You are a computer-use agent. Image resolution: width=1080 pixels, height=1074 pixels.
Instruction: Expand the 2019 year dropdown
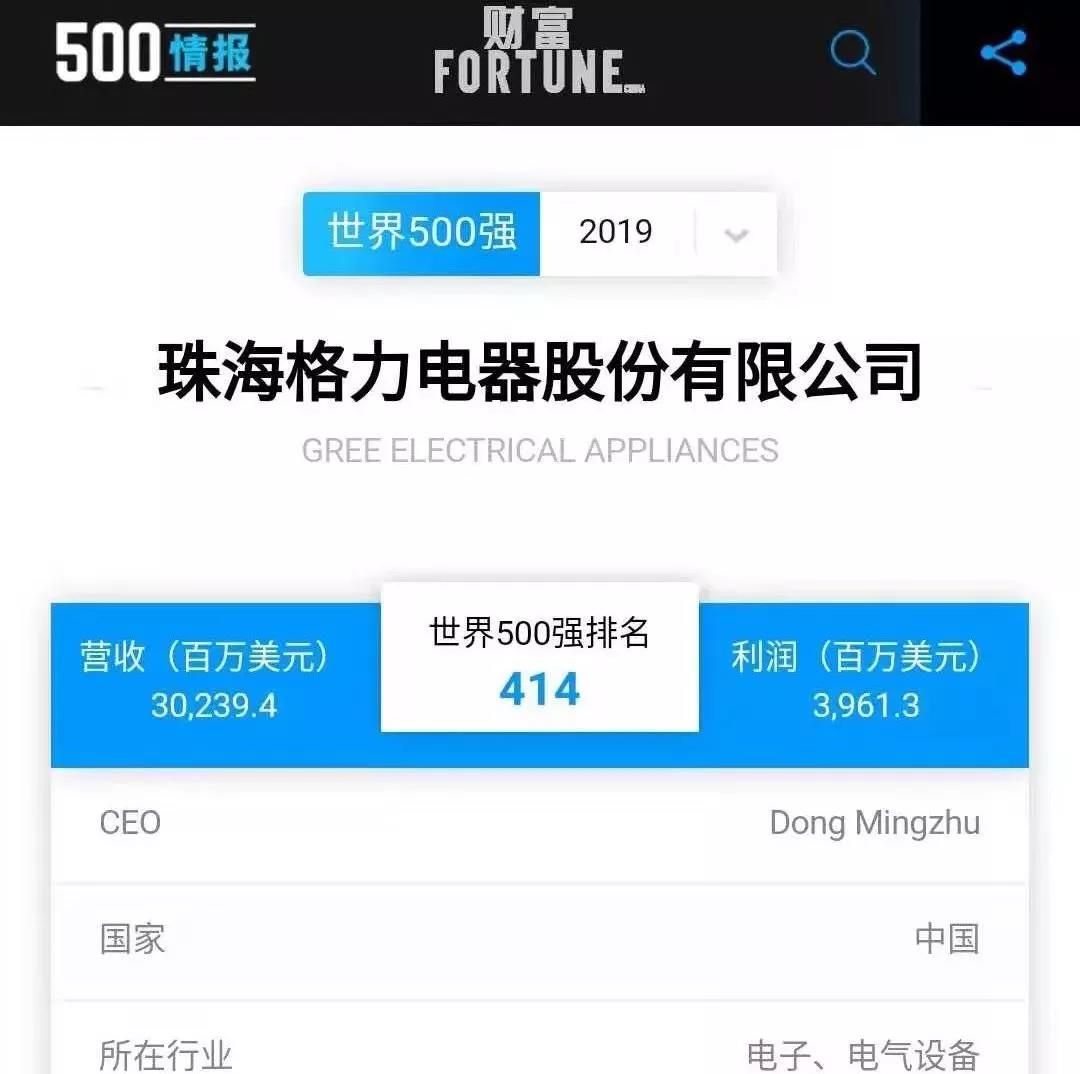[735, 235]
